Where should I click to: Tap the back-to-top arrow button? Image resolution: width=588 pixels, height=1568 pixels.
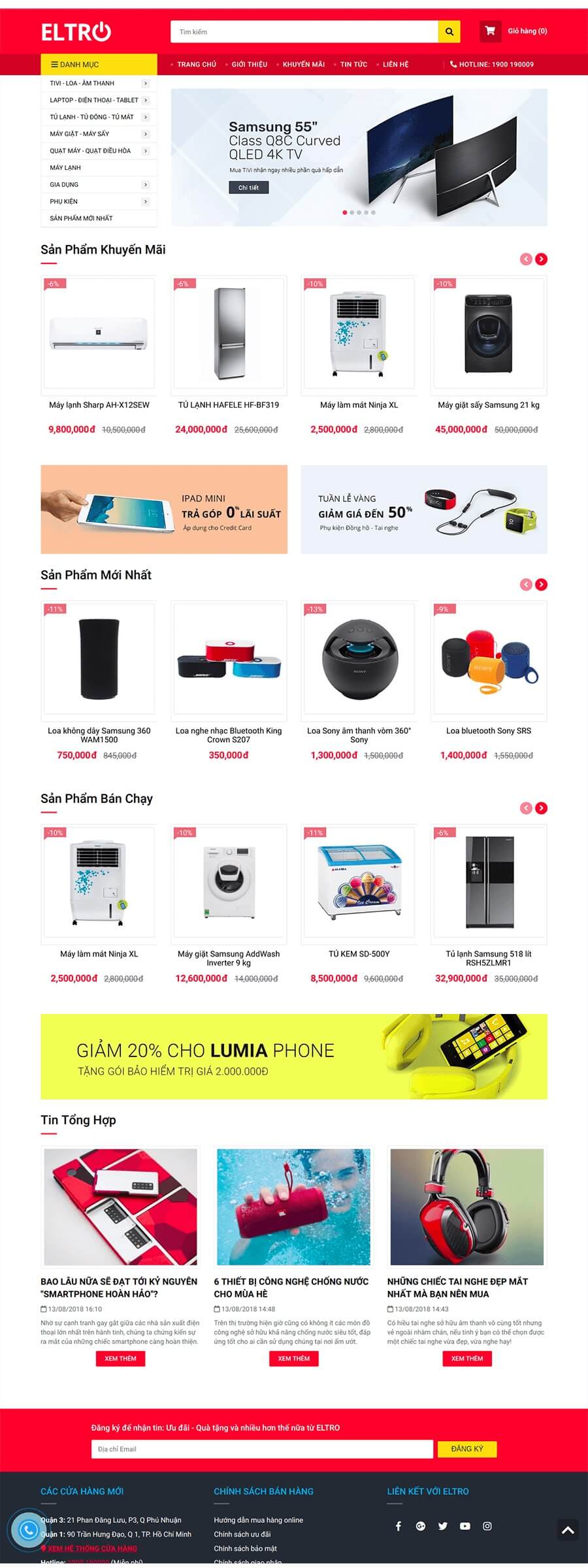(x=567, y=1530)
